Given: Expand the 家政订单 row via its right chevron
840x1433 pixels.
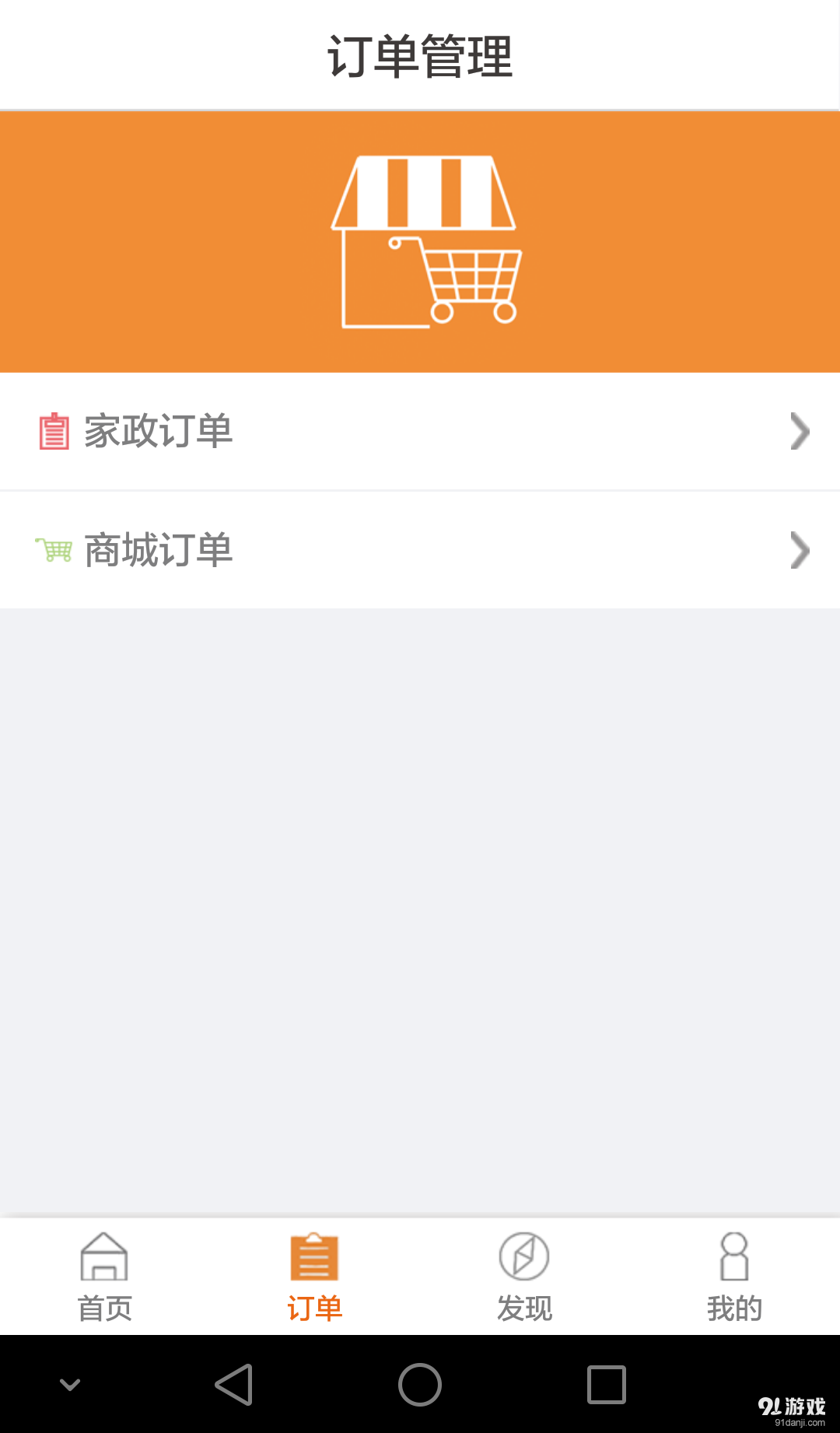Looking at the screenshot, I should click(x=800, y=431).
